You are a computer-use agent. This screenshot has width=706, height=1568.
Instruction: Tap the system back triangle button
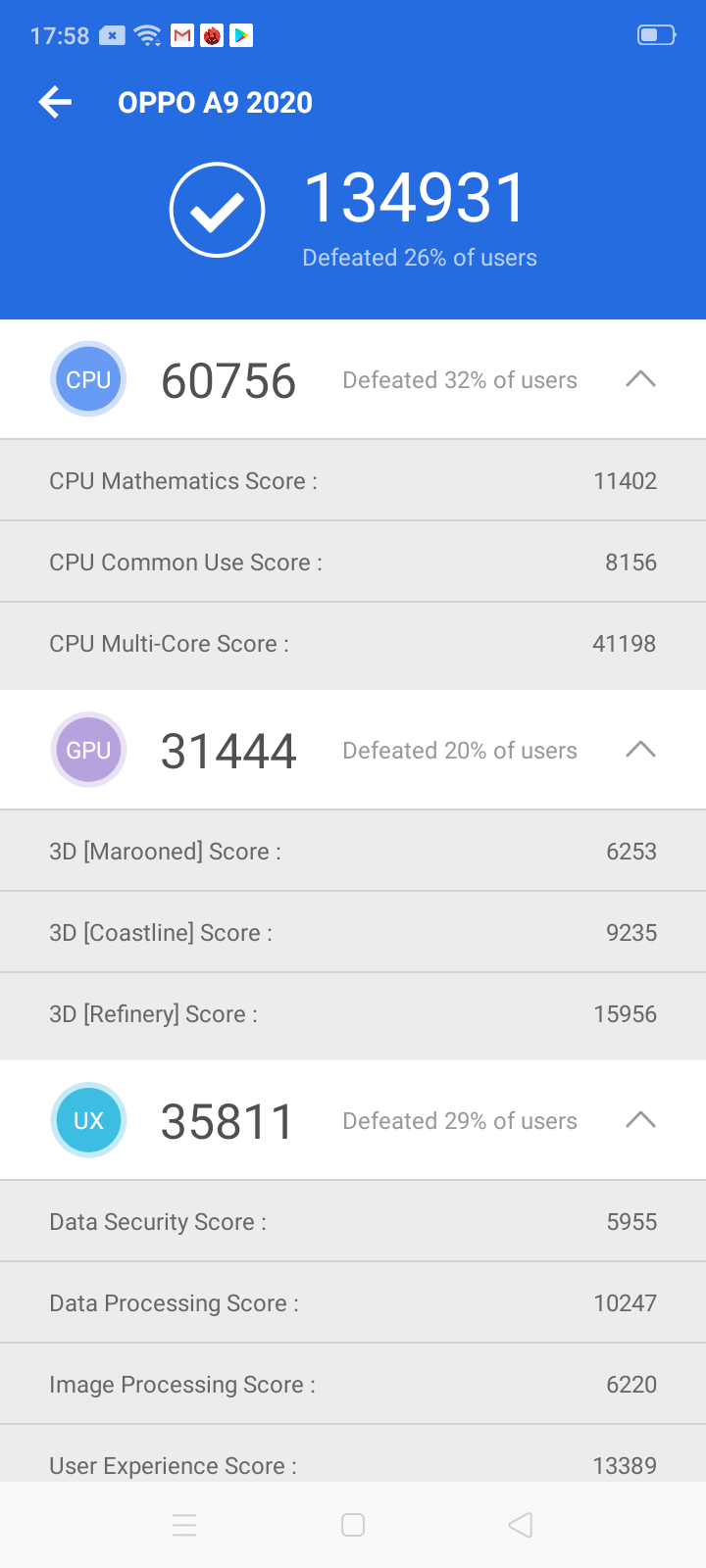[x=521, y=1525]
